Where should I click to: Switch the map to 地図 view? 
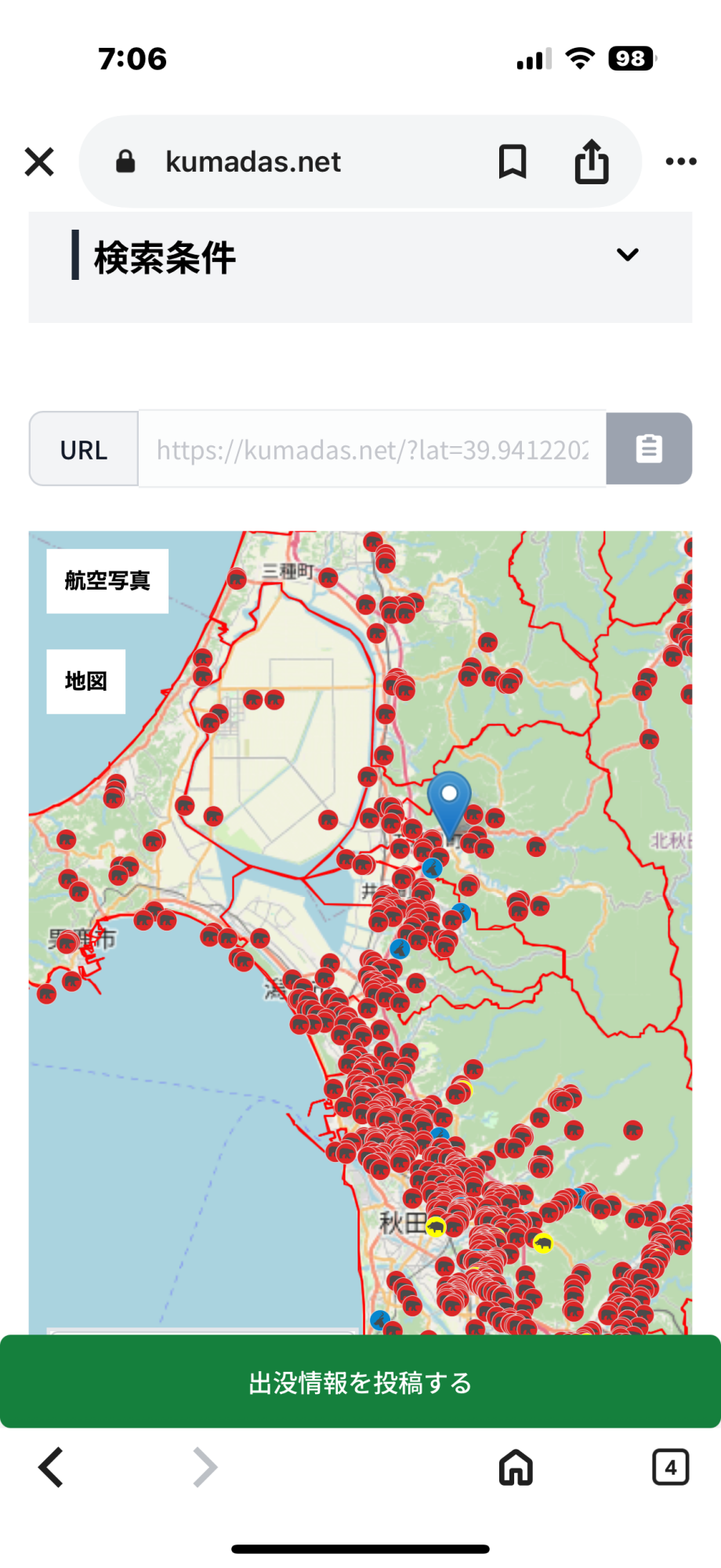pyautogui.click(x=86, y=681)
